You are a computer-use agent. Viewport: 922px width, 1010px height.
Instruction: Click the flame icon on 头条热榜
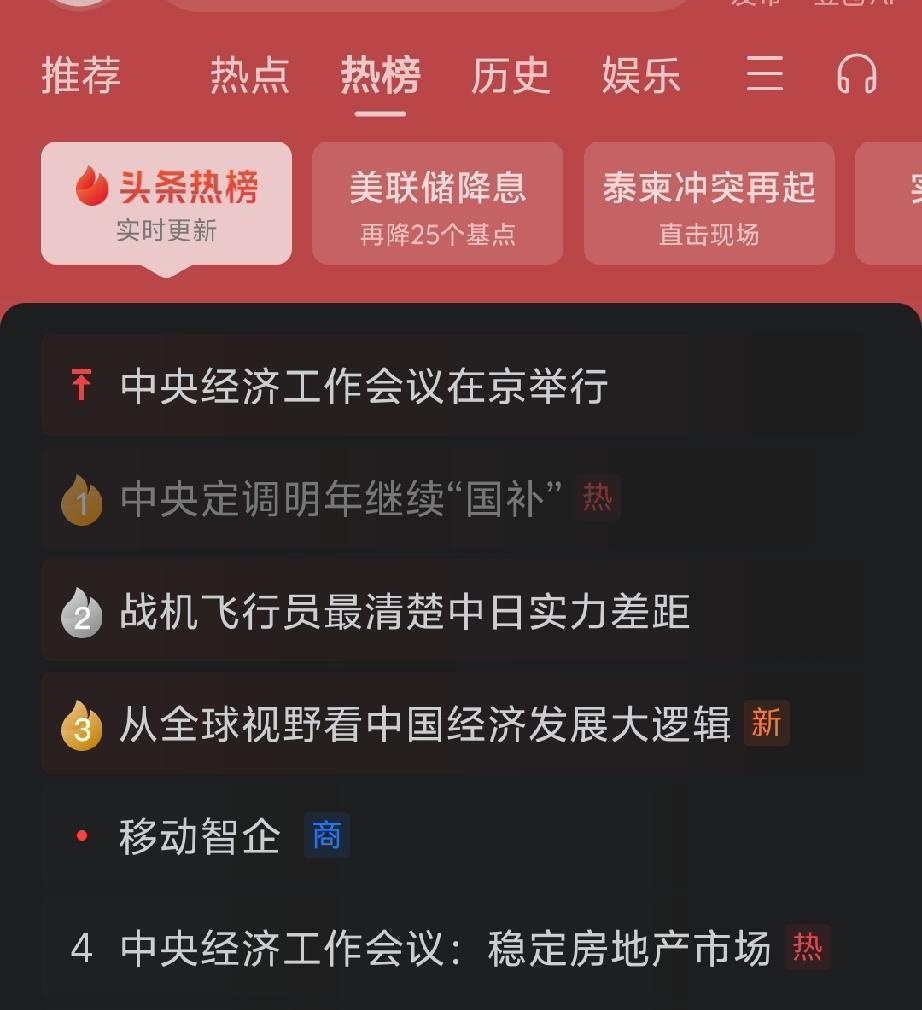click(92, 184)
